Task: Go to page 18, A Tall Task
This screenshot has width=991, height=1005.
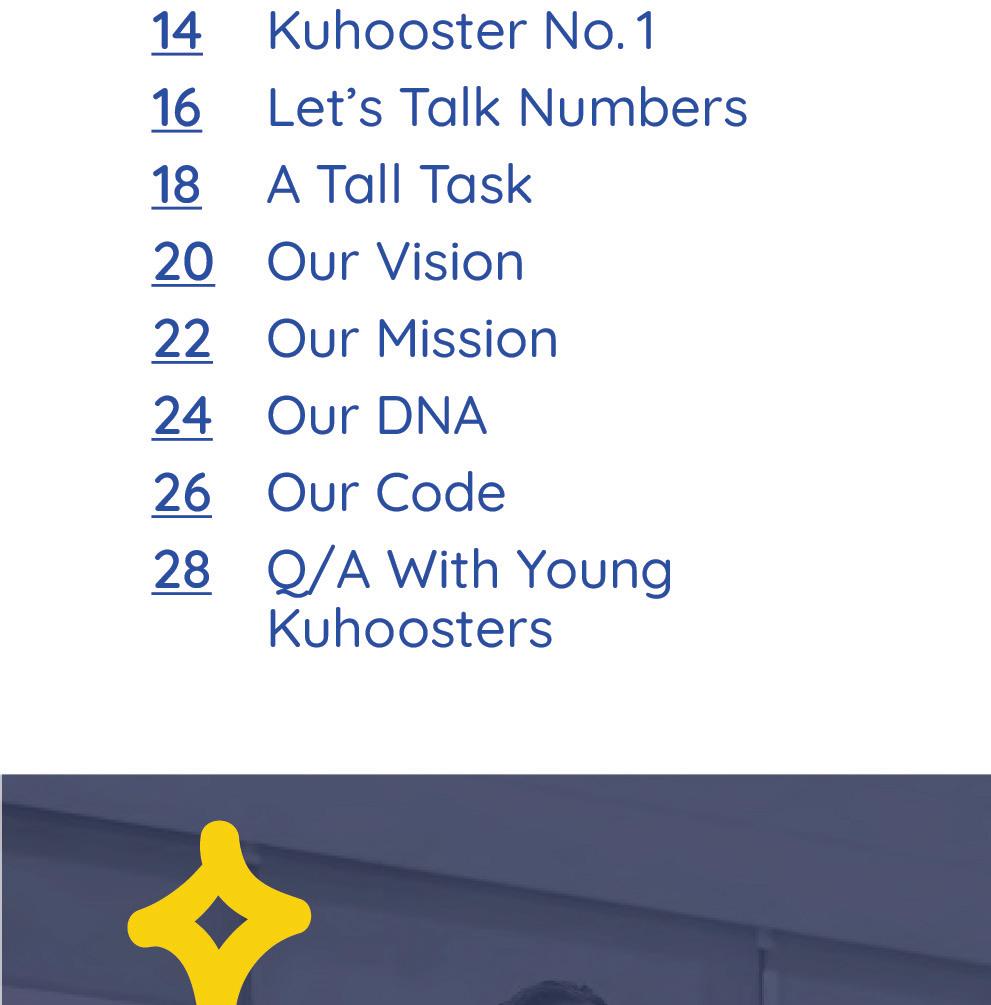Action: click(x=177, y=185)
